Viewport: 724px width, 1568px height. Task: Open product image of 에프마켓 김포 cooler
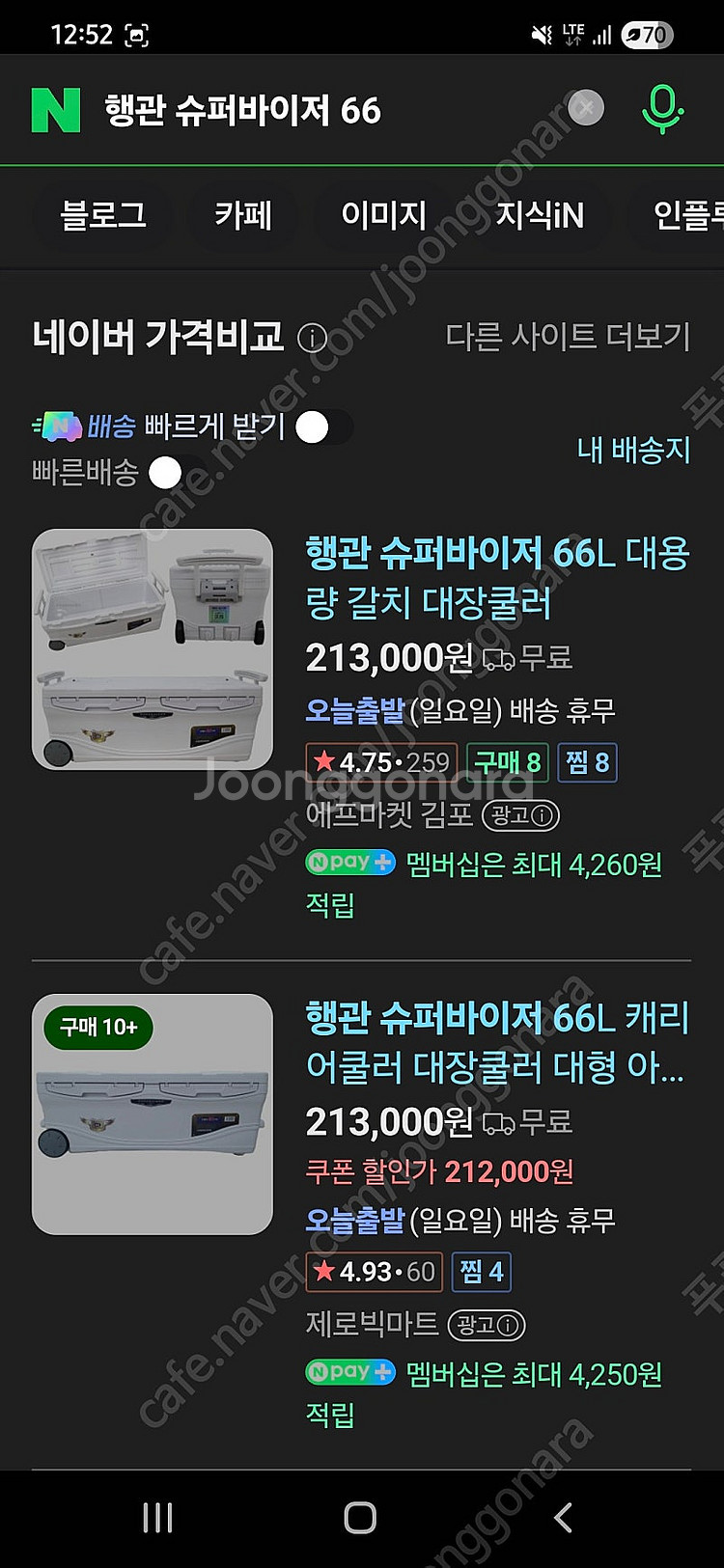coord(153,648)
